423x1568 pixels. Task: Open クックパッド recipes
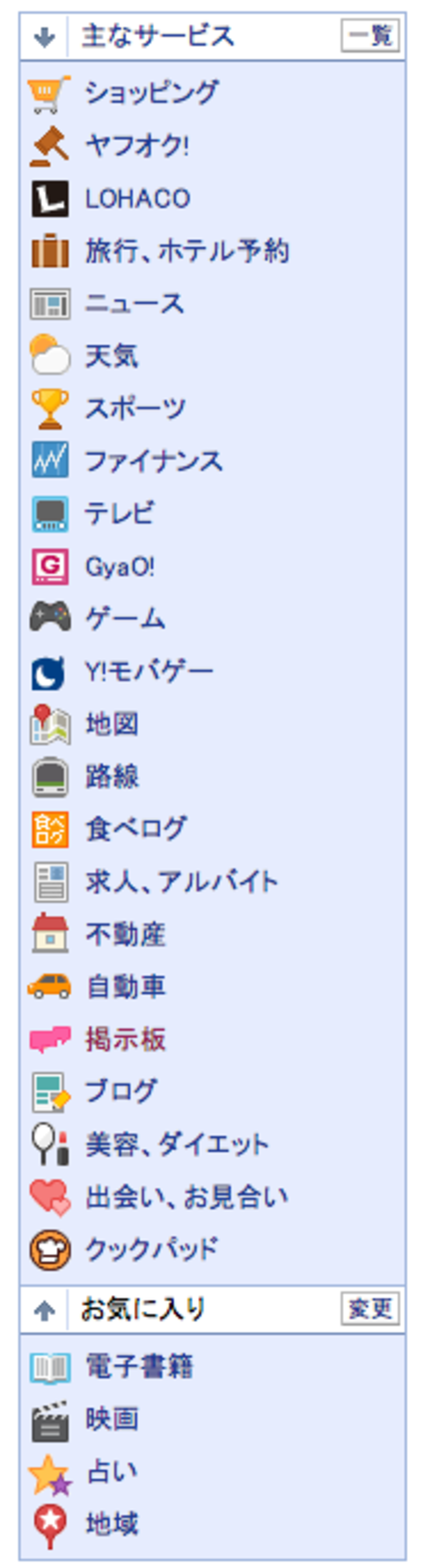click(151, 1249)
